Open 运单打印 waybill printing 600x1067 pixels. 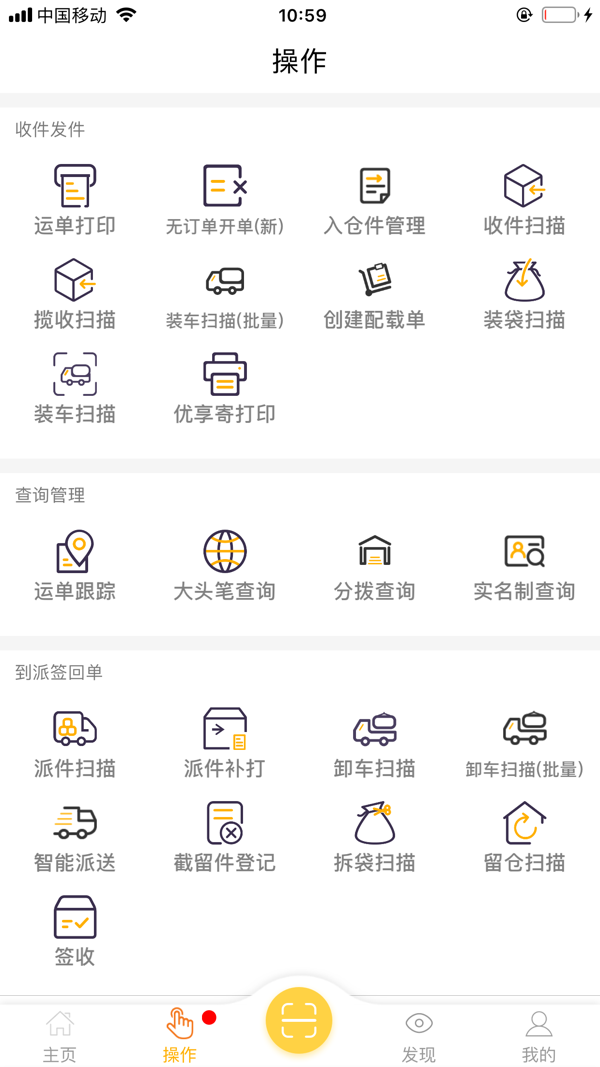click(x=75, y=200)
